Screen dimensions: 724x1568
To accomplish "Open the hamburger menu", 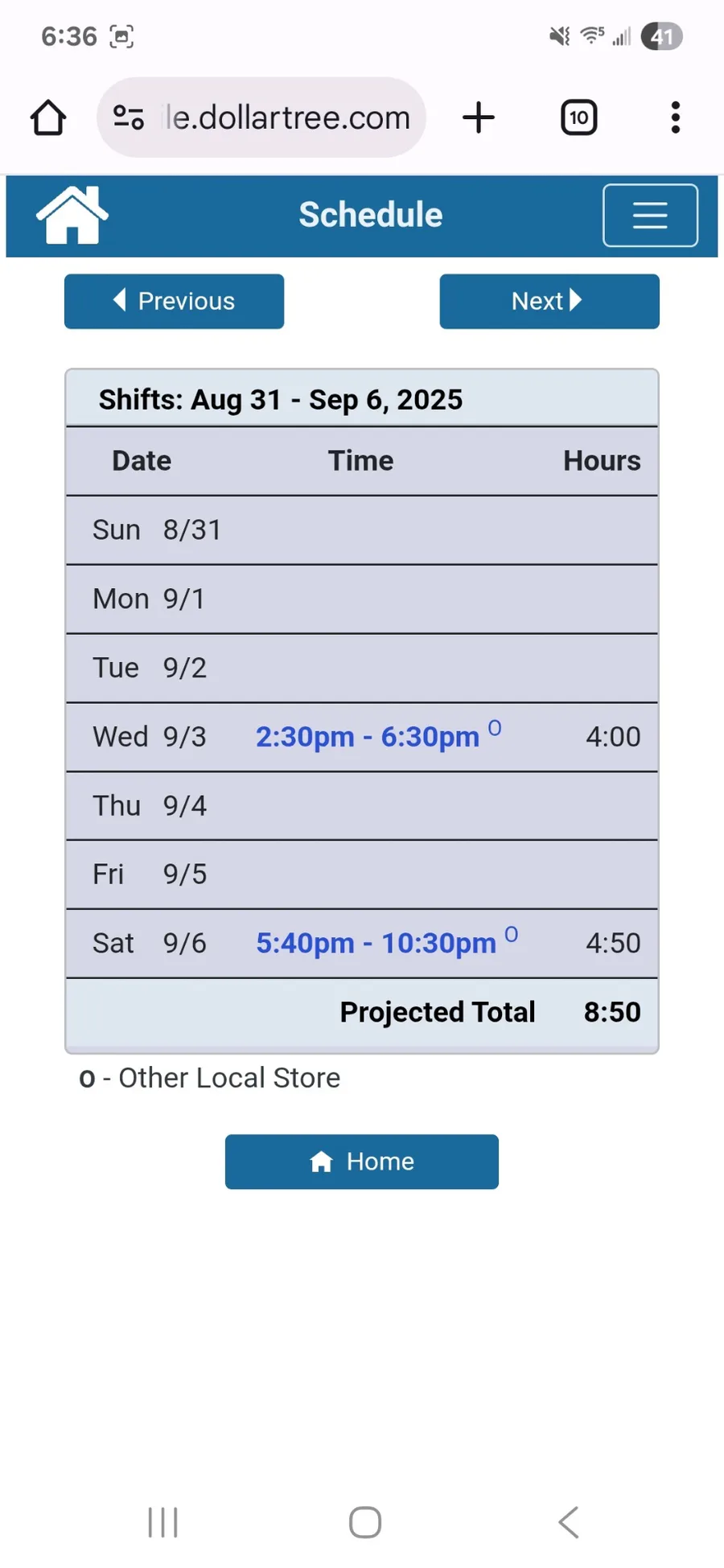I will click(x=650, y=216).
